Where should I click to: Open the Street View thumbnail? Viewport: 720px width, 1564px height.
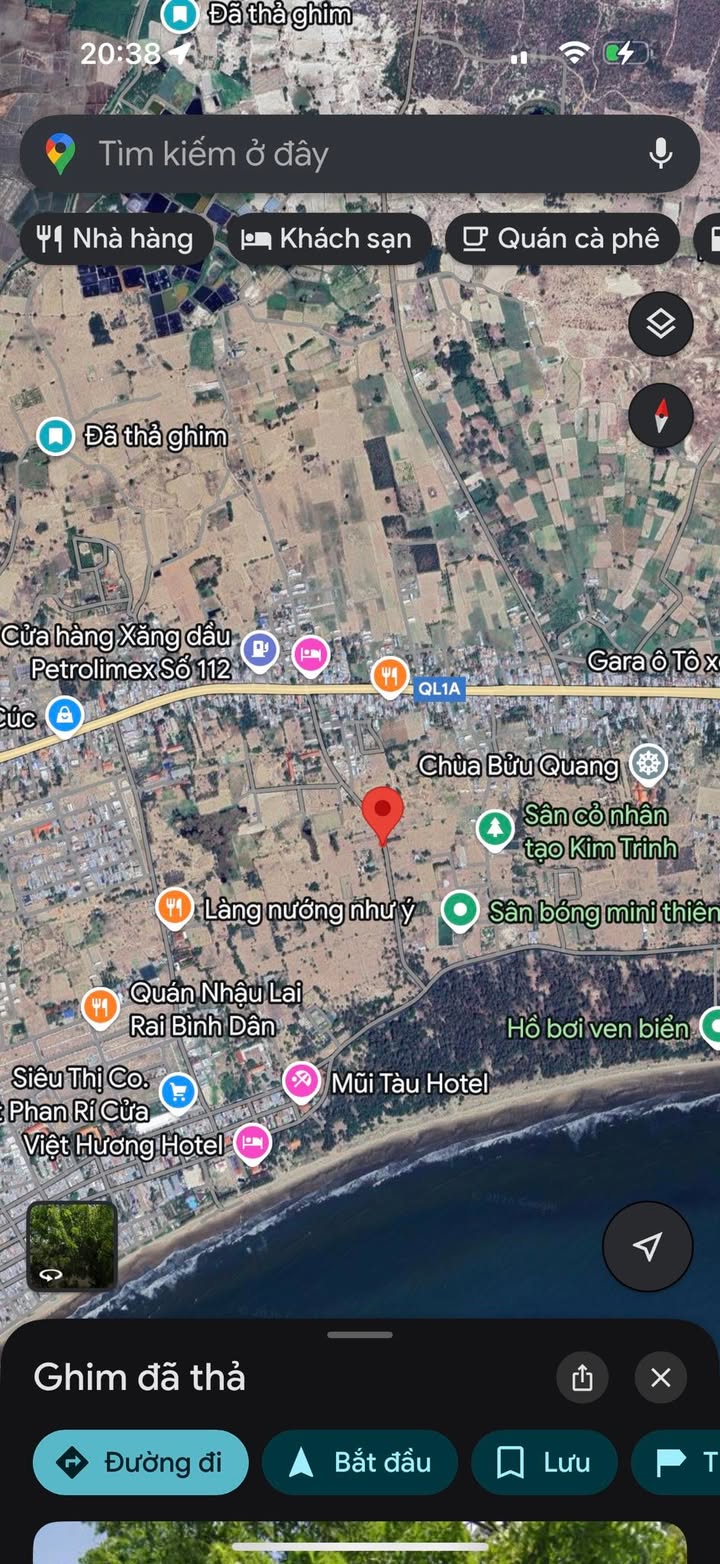click(x=72, y=1246)
